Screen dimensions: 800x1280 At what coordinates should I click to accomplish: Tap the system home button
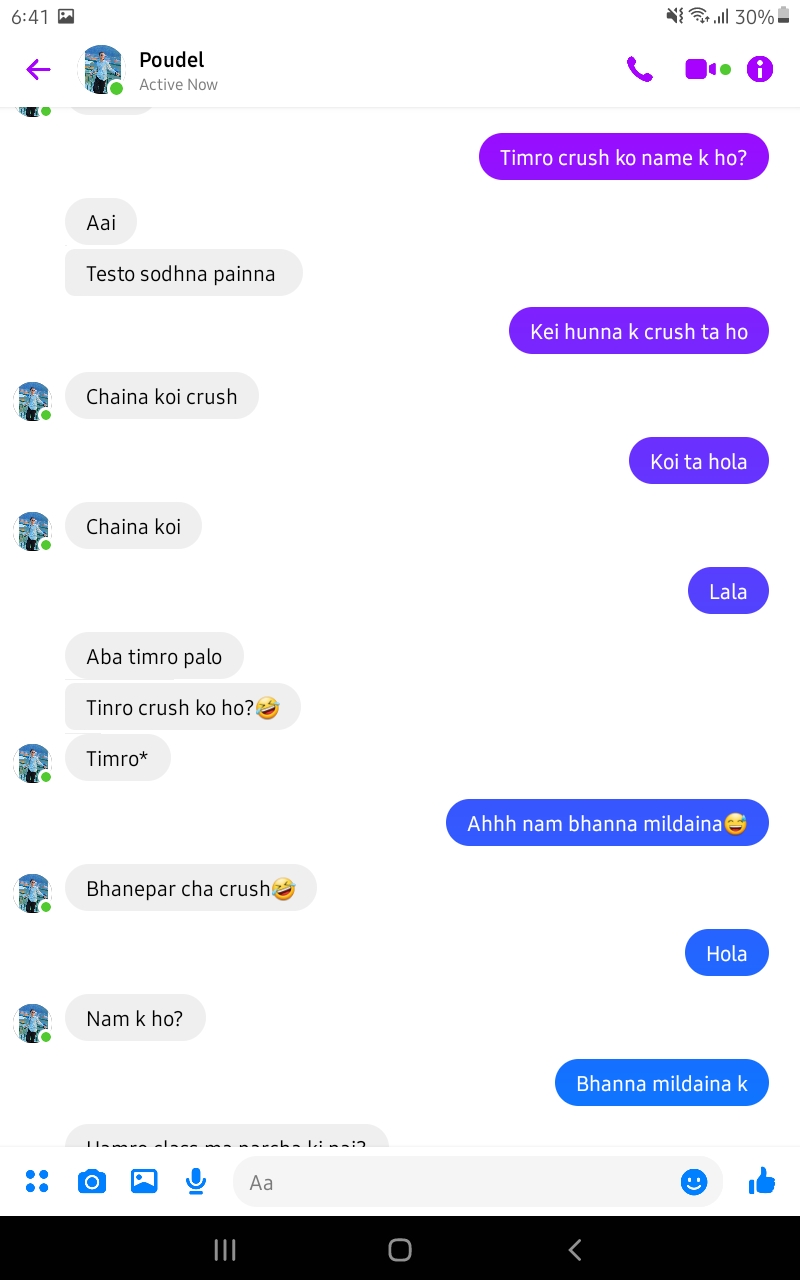(x=400, y=1249)
